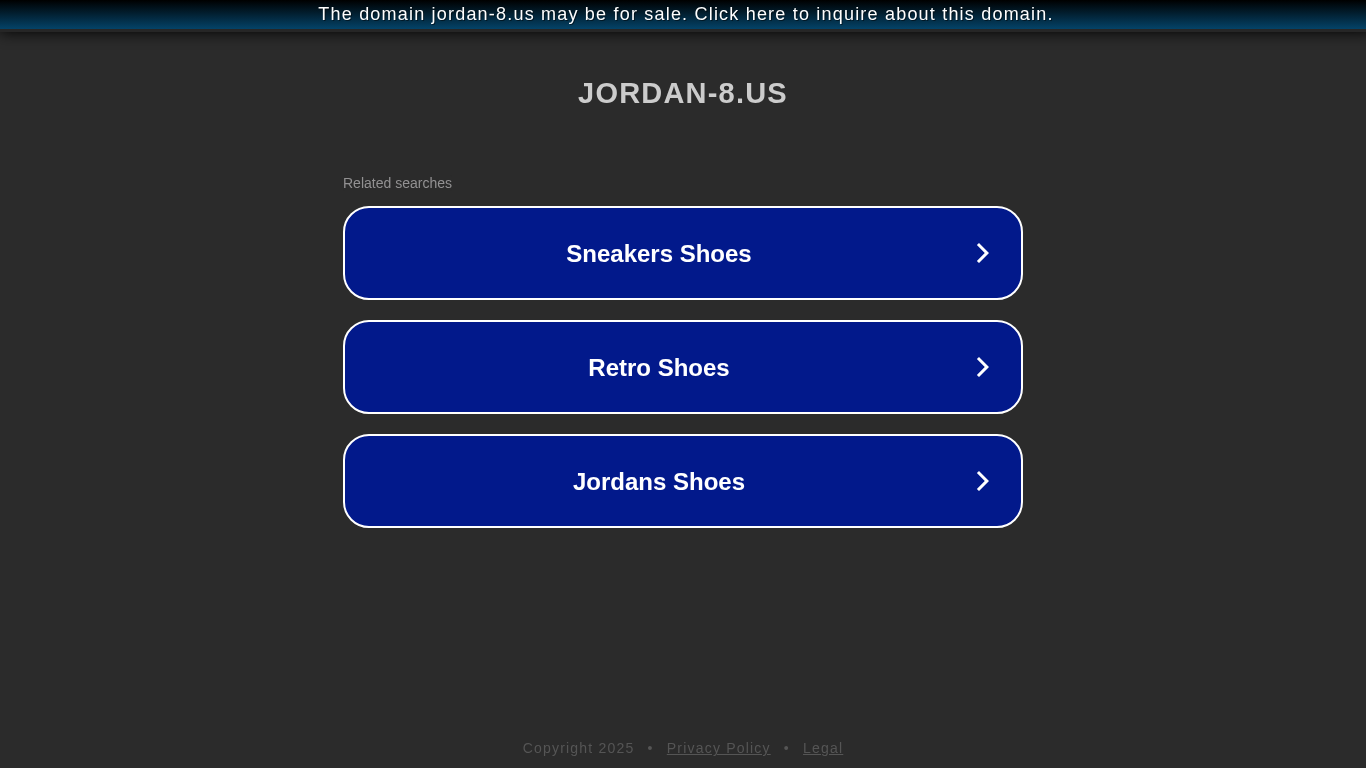View the Legal page link

pyautogui.click(x=822, y=748)
